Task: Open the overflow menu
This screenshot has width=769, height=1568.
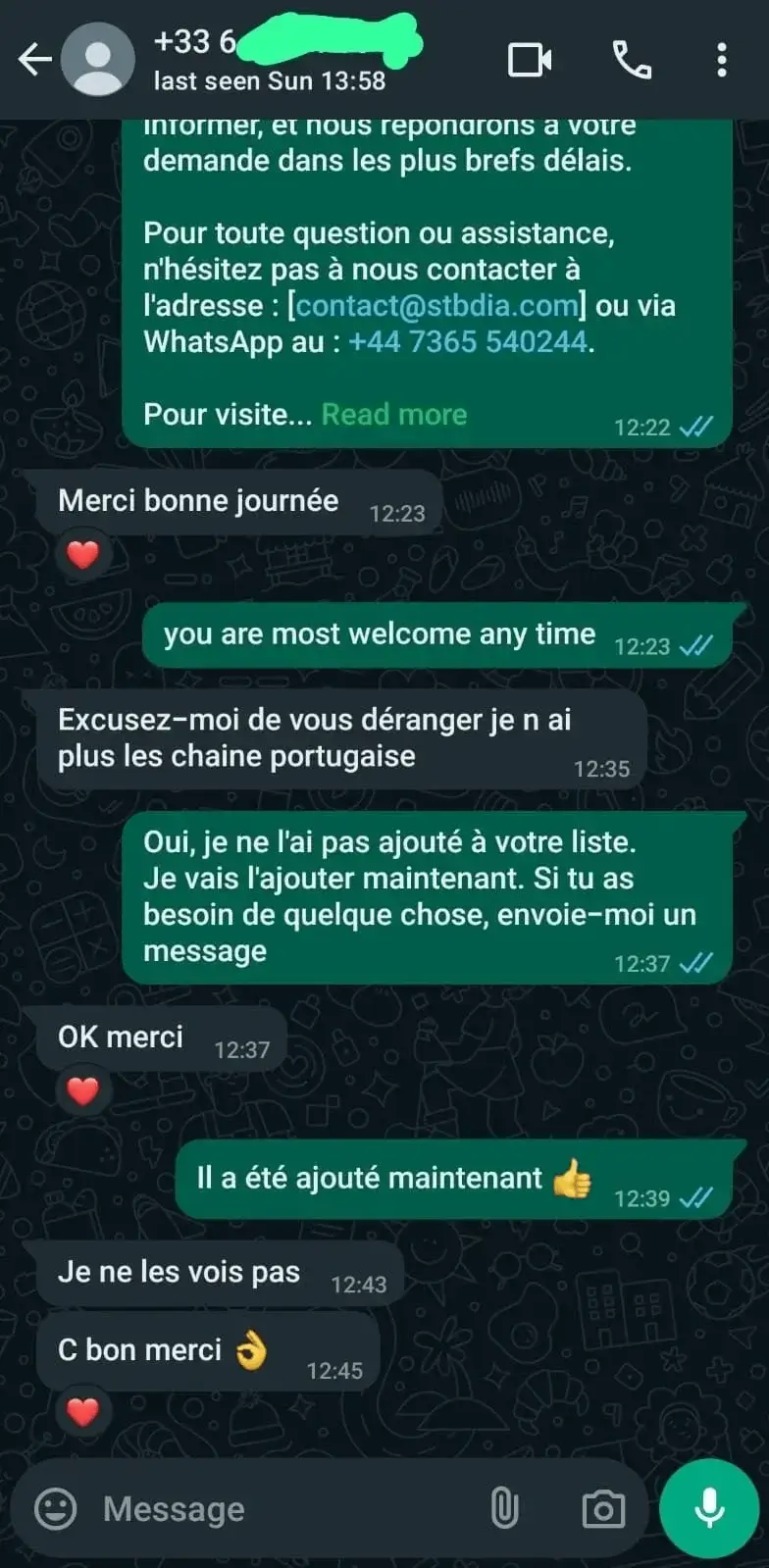Action: (x=722, y=60)
